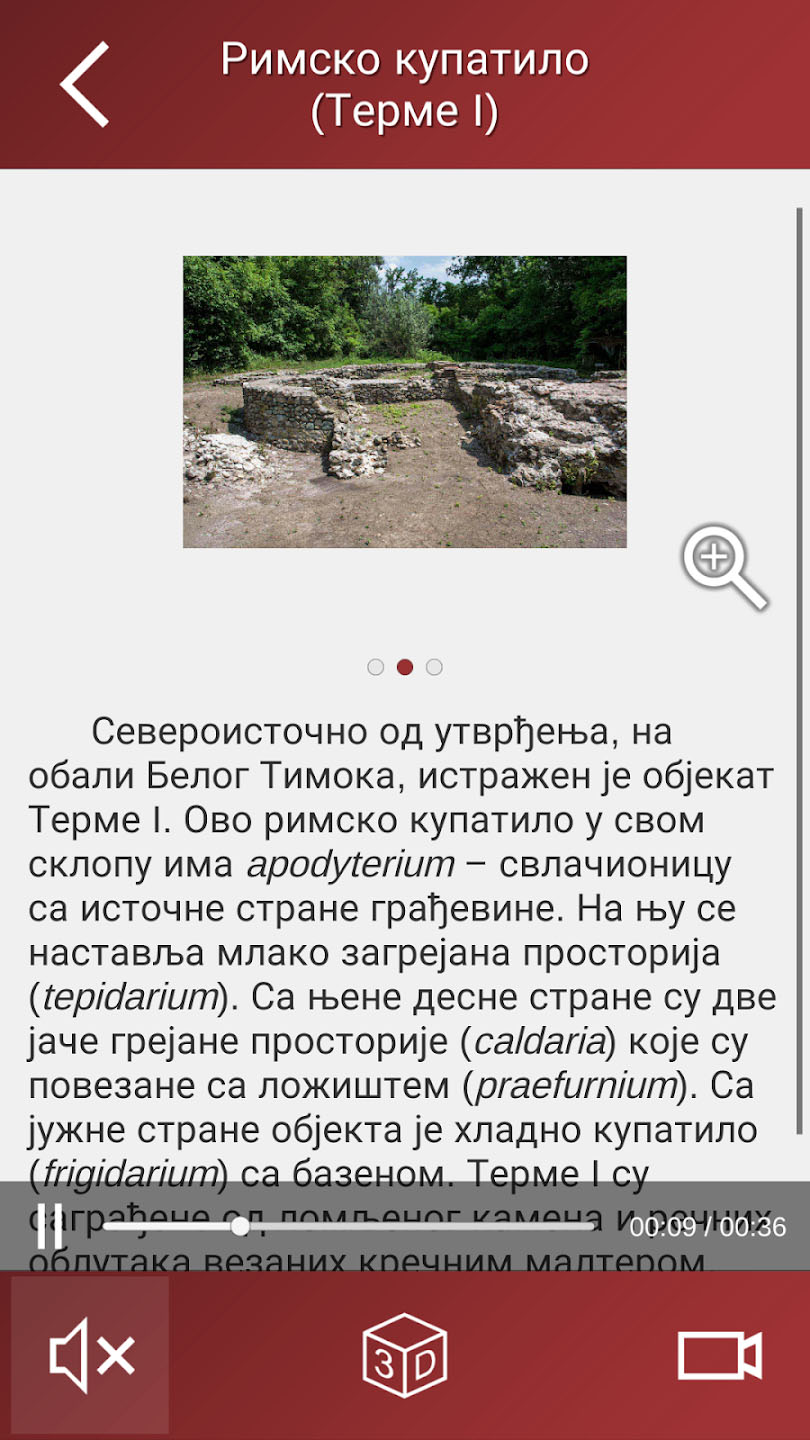810x1440 pixels.
Task: Go back using the header arrow
Action: [x=85, y=85]
